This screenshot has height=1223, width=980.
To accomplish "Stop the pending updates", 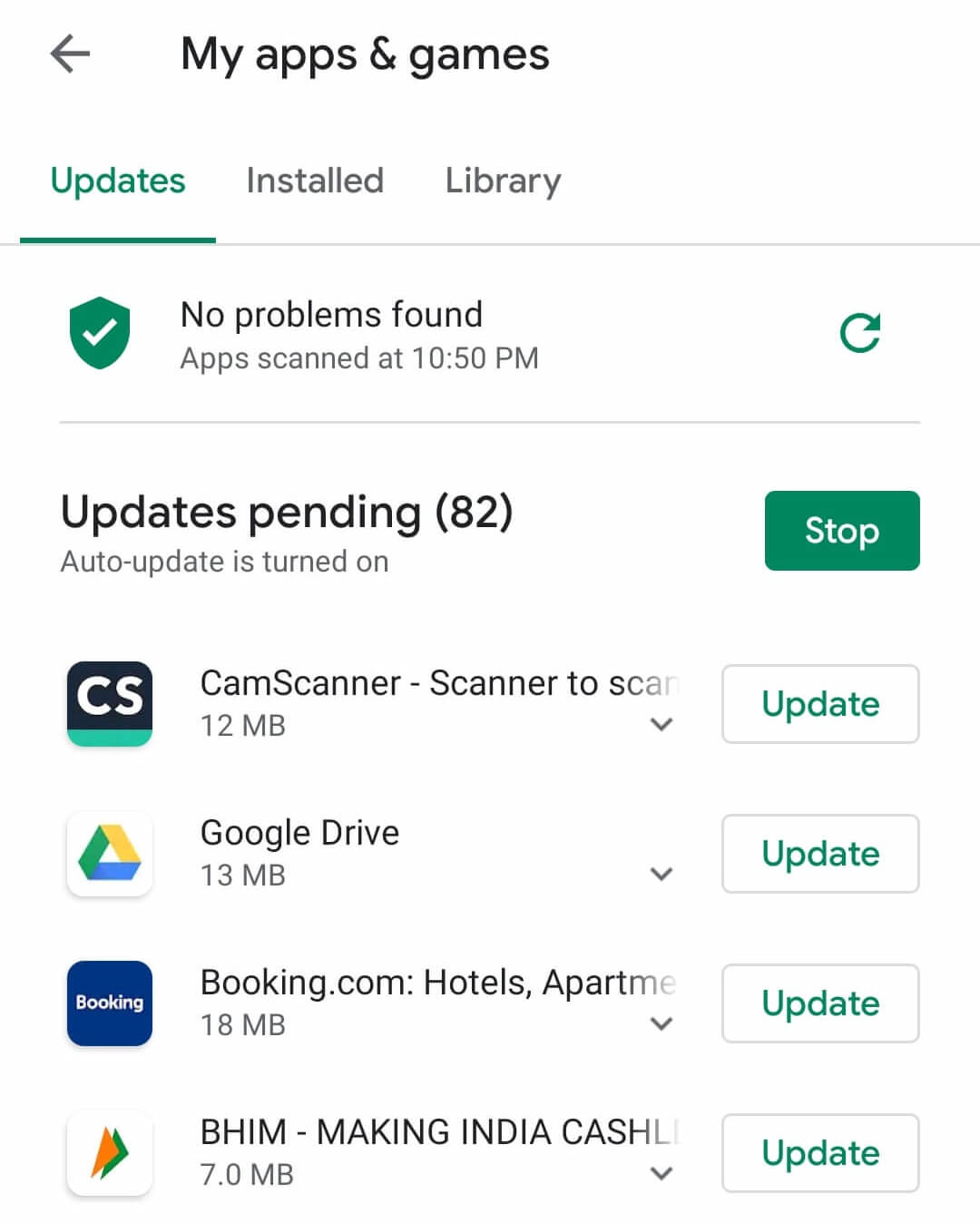I will coord(841,531).
